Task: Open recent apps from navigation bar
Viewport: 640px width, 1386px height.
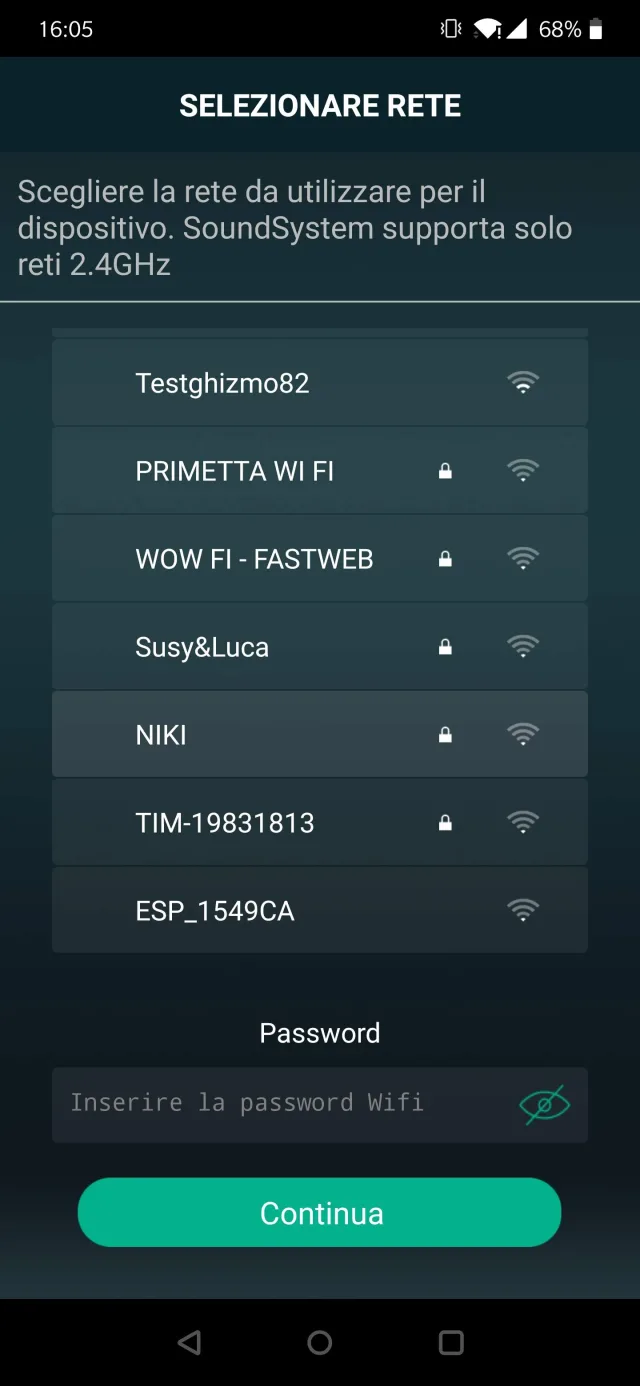Action: 451,1342
